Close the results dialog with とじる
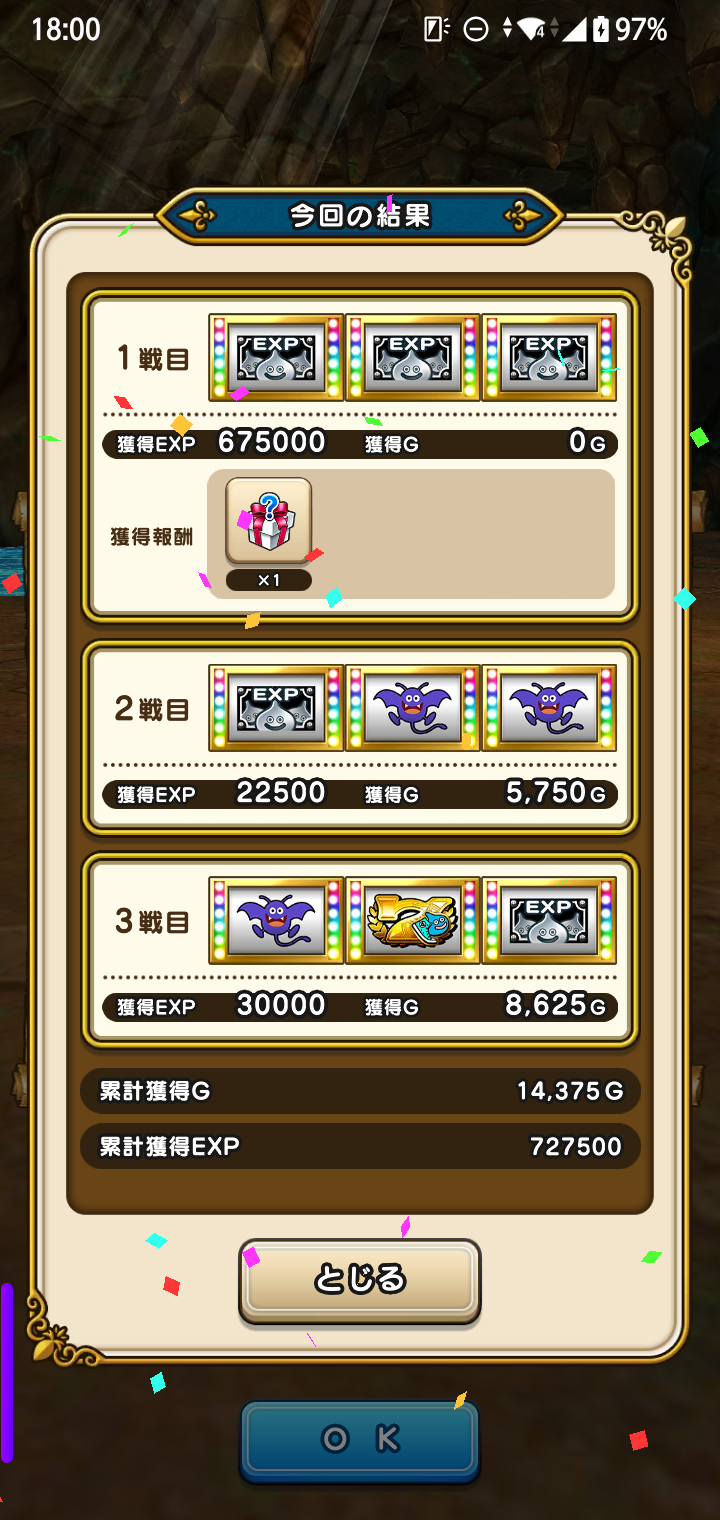720x1520 pixels. [x=360, y=1280]
